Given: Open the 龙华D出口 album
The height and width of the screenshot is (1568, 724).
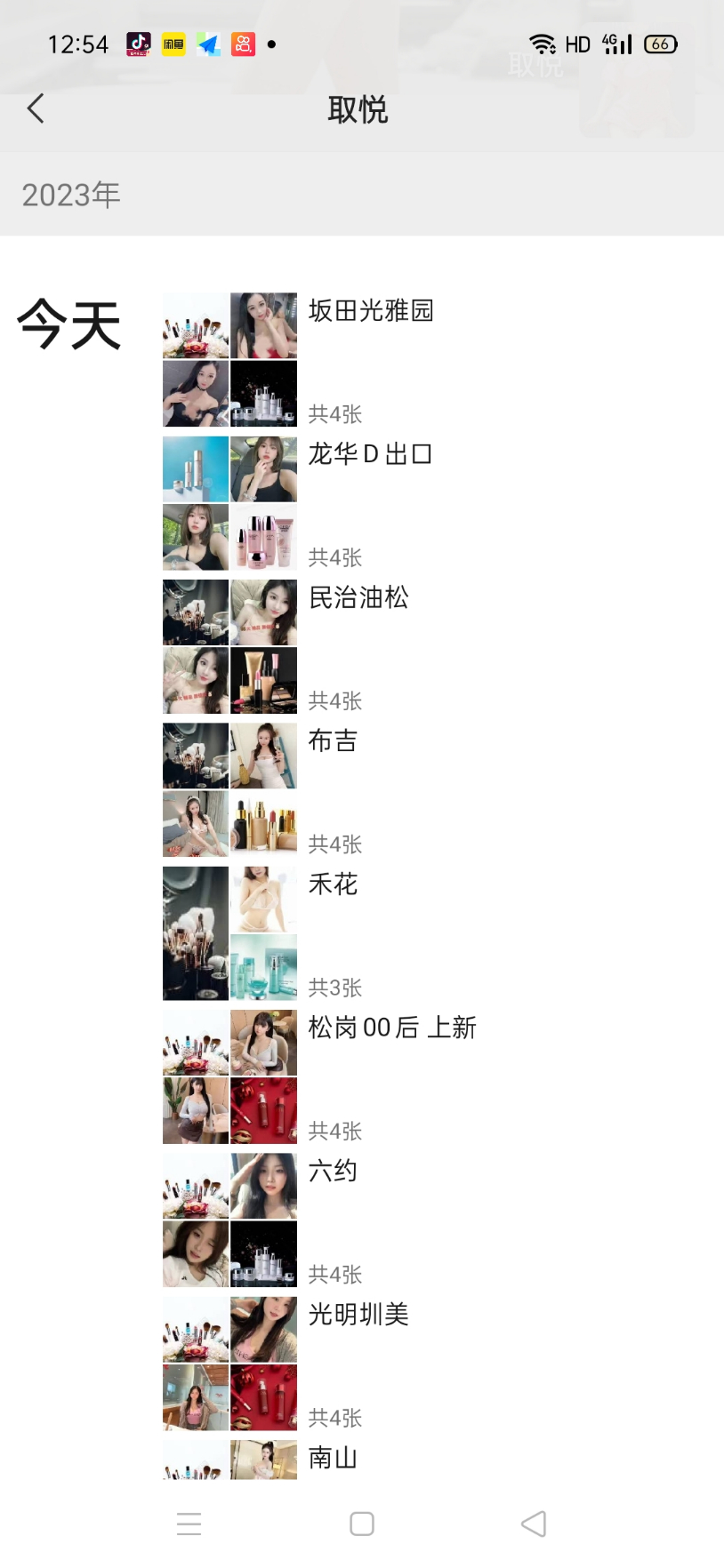Looking at the screenshot, I should [x=371, y=455].
